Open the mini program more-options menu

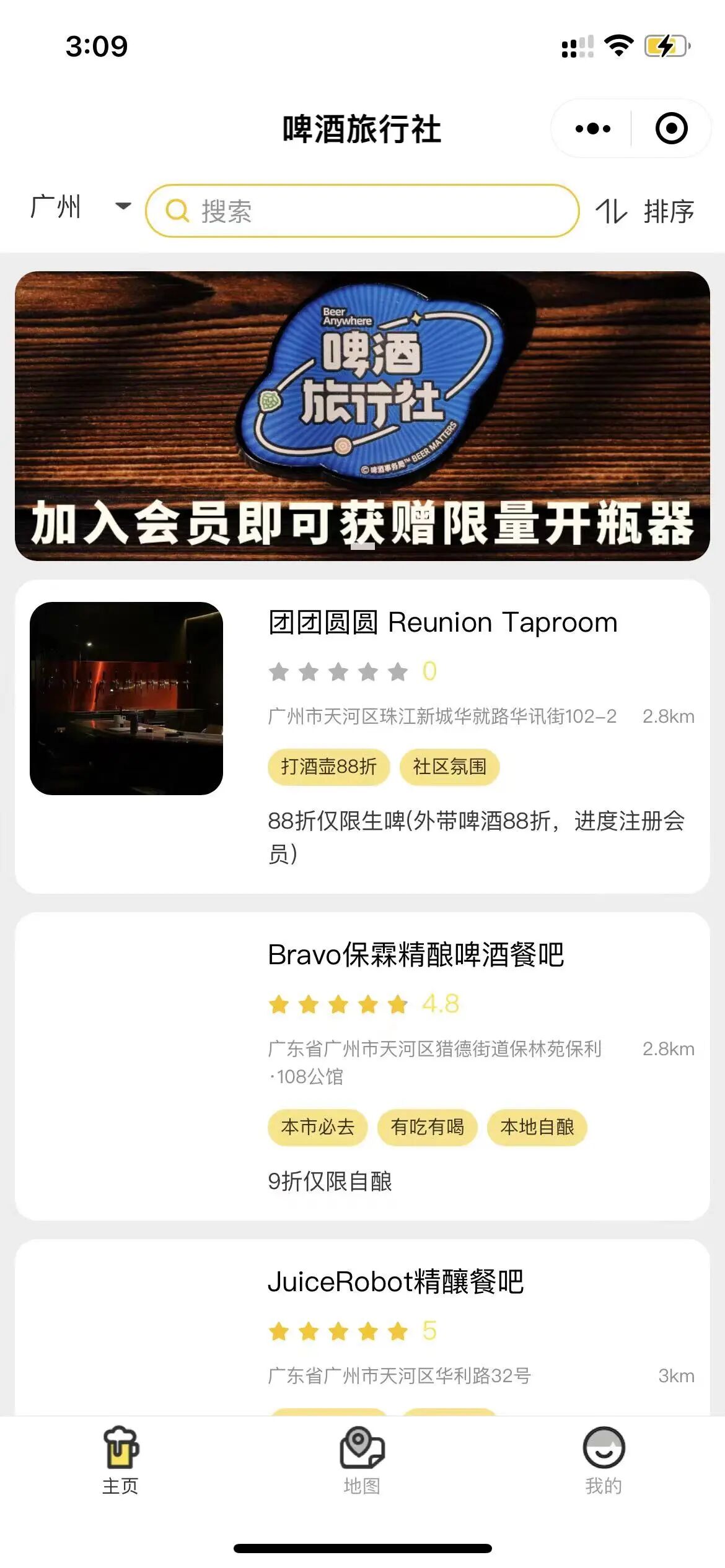[592, 129]
